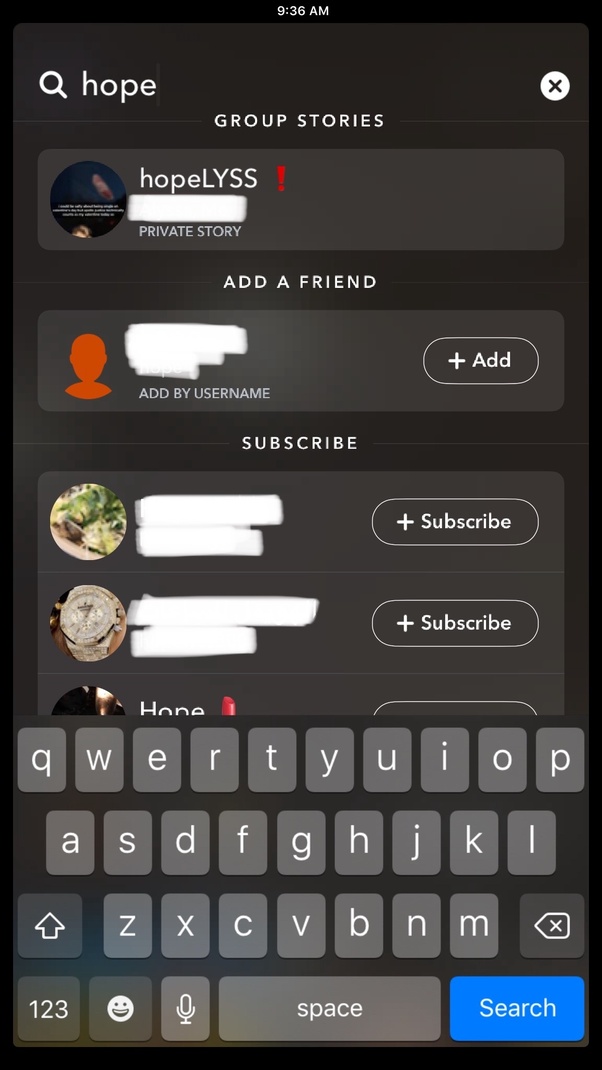Start dictation with the microphone key

[185, 1008]
